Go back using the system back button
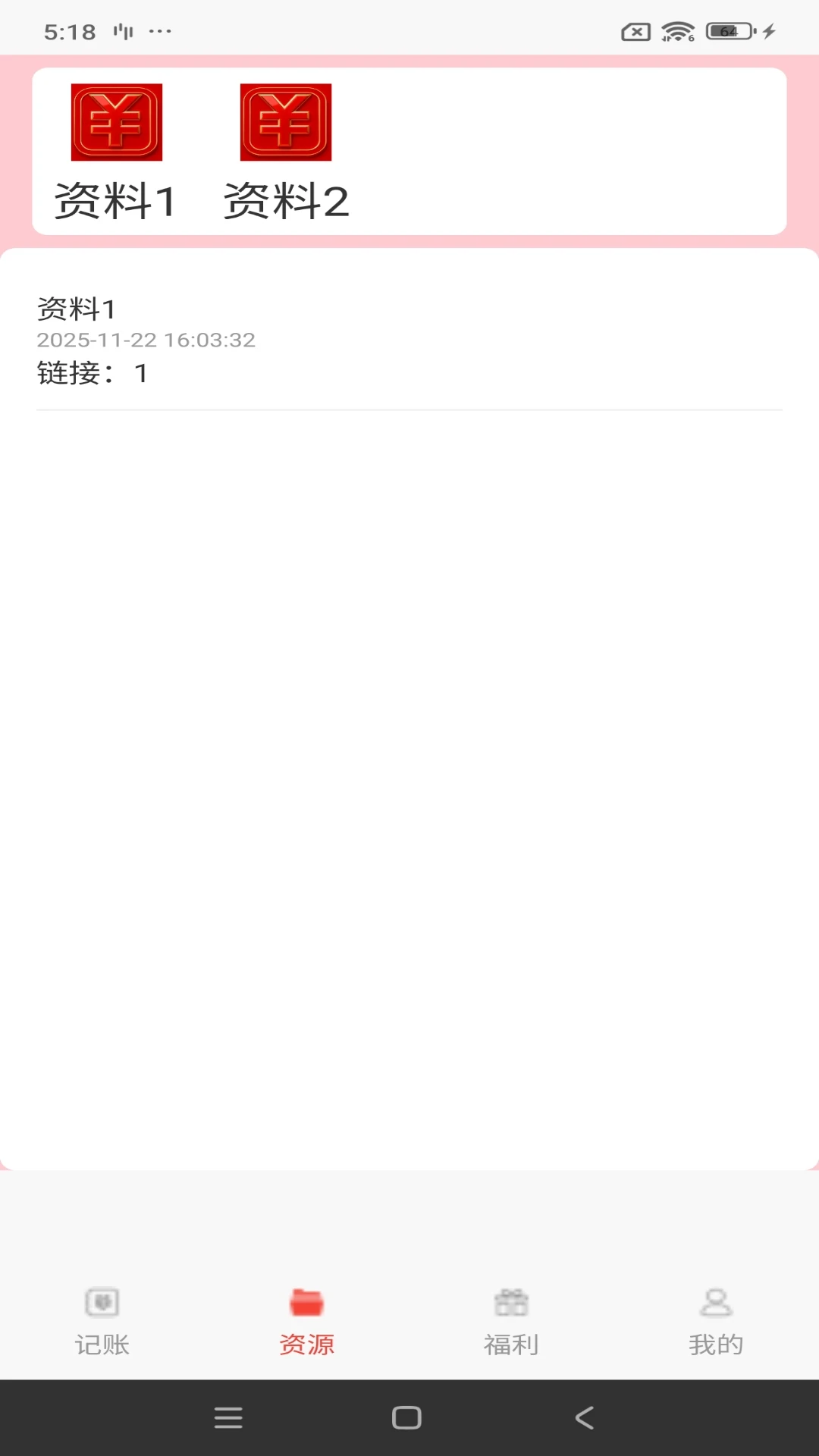The width and height of the screenshot is (819, 1456). [x=585, y=1417]
